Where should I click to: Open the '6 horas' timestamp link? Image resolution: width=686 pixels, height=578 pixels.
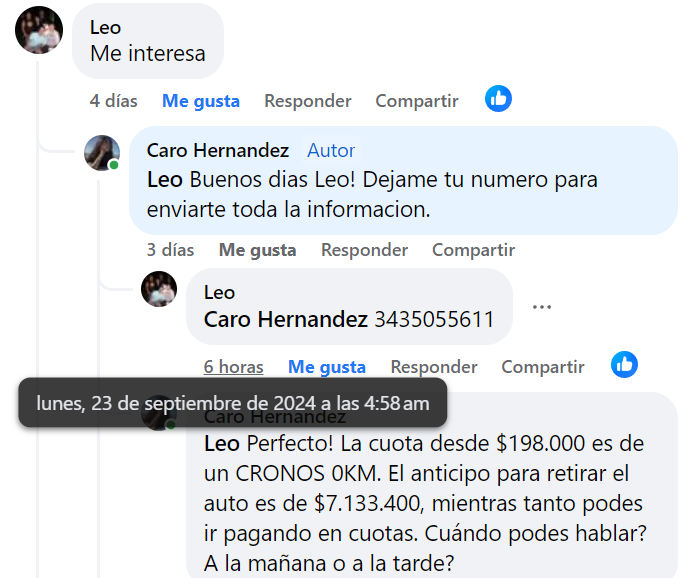tap(233, 367)
